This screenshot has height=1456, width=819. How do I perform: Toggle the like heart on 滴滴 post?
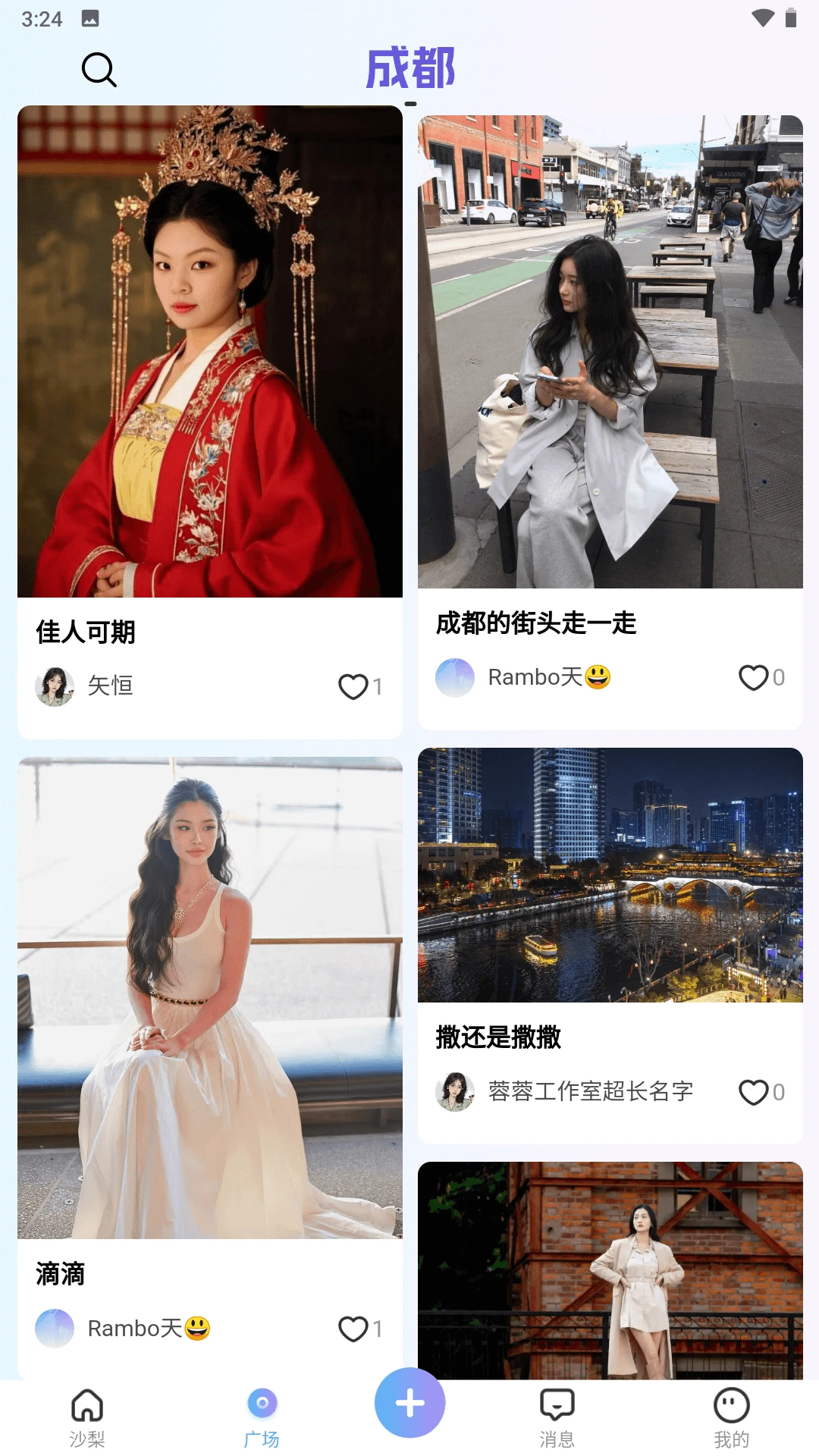[x=353, y=1329]
